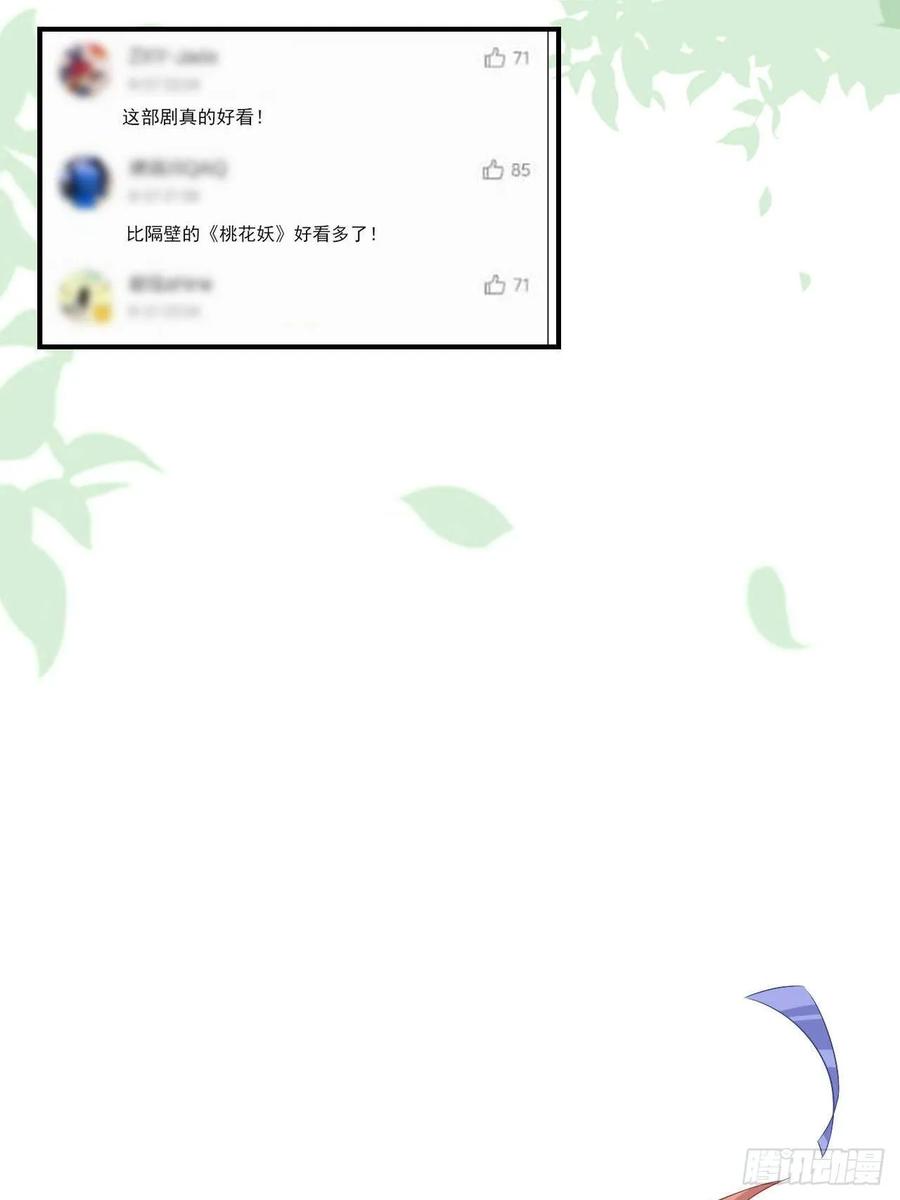Open the third commenter's yellow avatar

pyautogui.click(x=85, y=295)
